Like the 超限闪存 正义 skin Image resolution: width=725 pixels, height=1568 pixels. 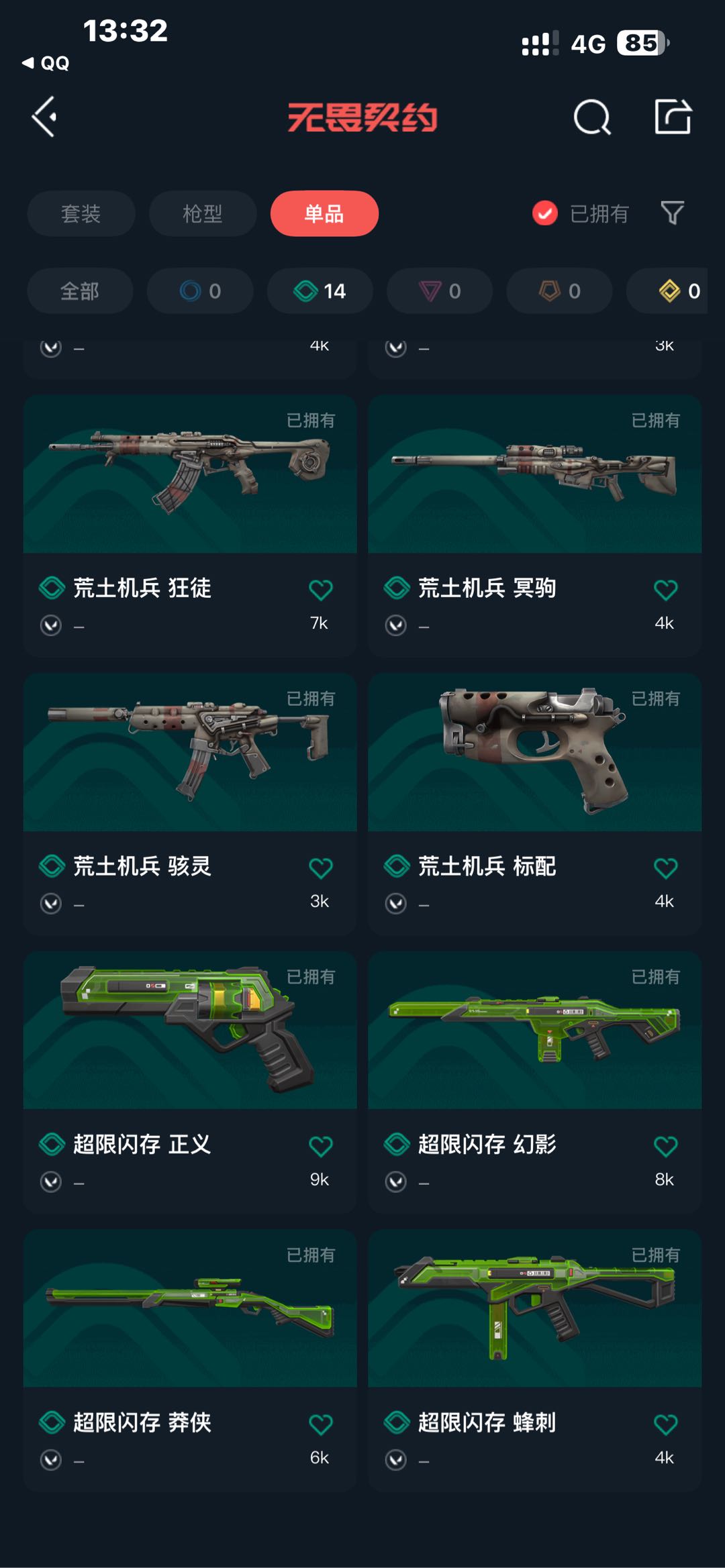click(320, 1147)
